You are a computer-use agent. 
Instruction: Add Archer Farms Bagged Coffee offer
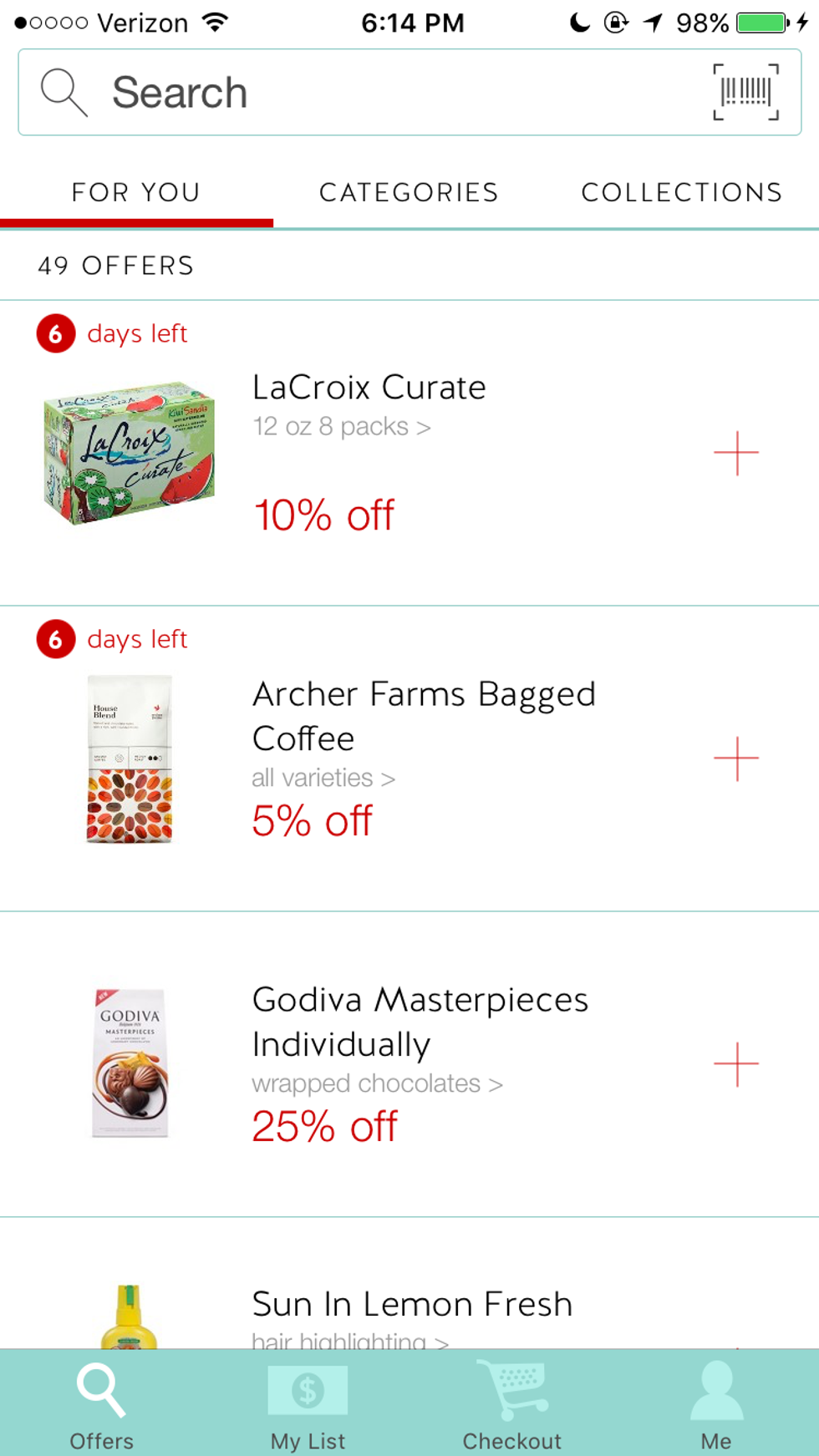[736, 758]
